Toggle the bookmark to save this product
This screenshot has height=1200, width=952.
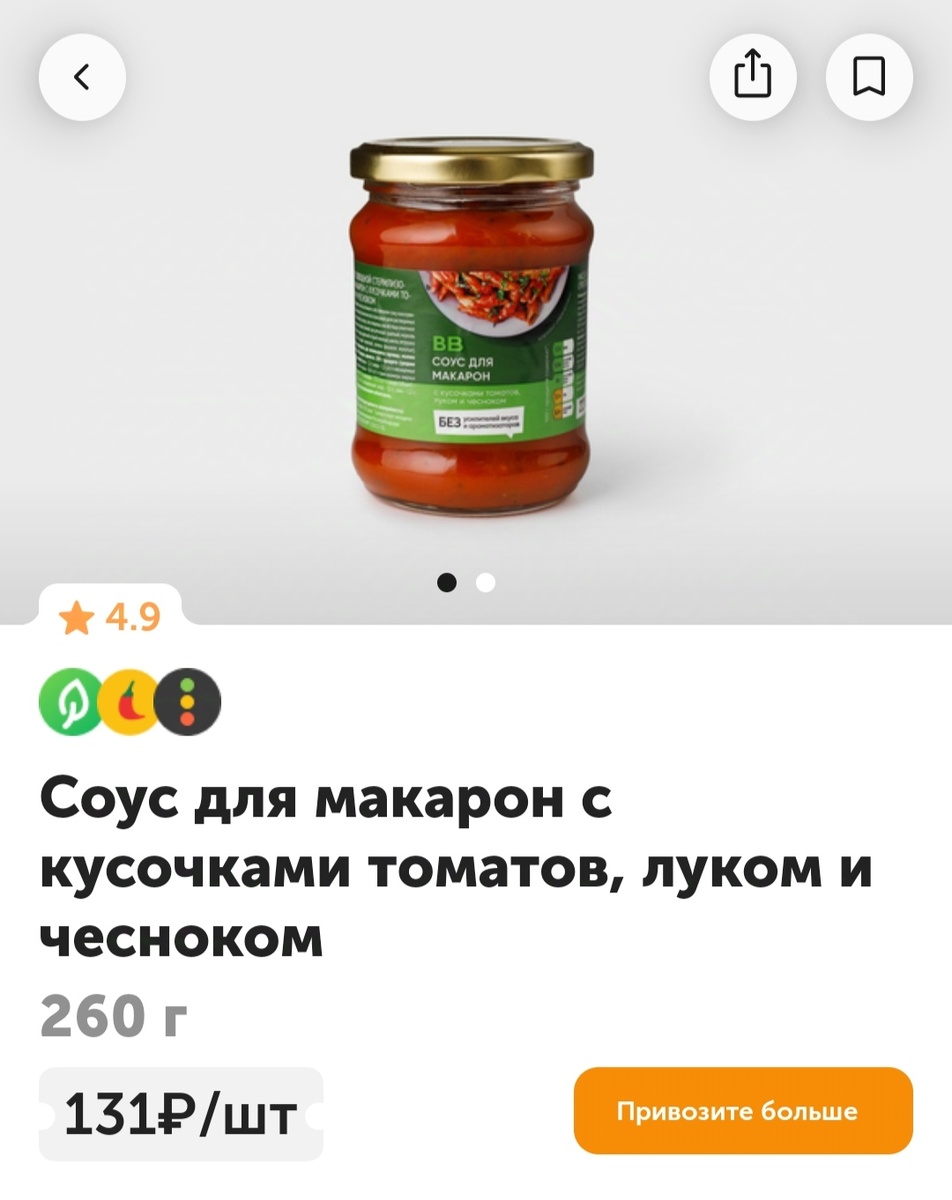(x=868, y=76)
